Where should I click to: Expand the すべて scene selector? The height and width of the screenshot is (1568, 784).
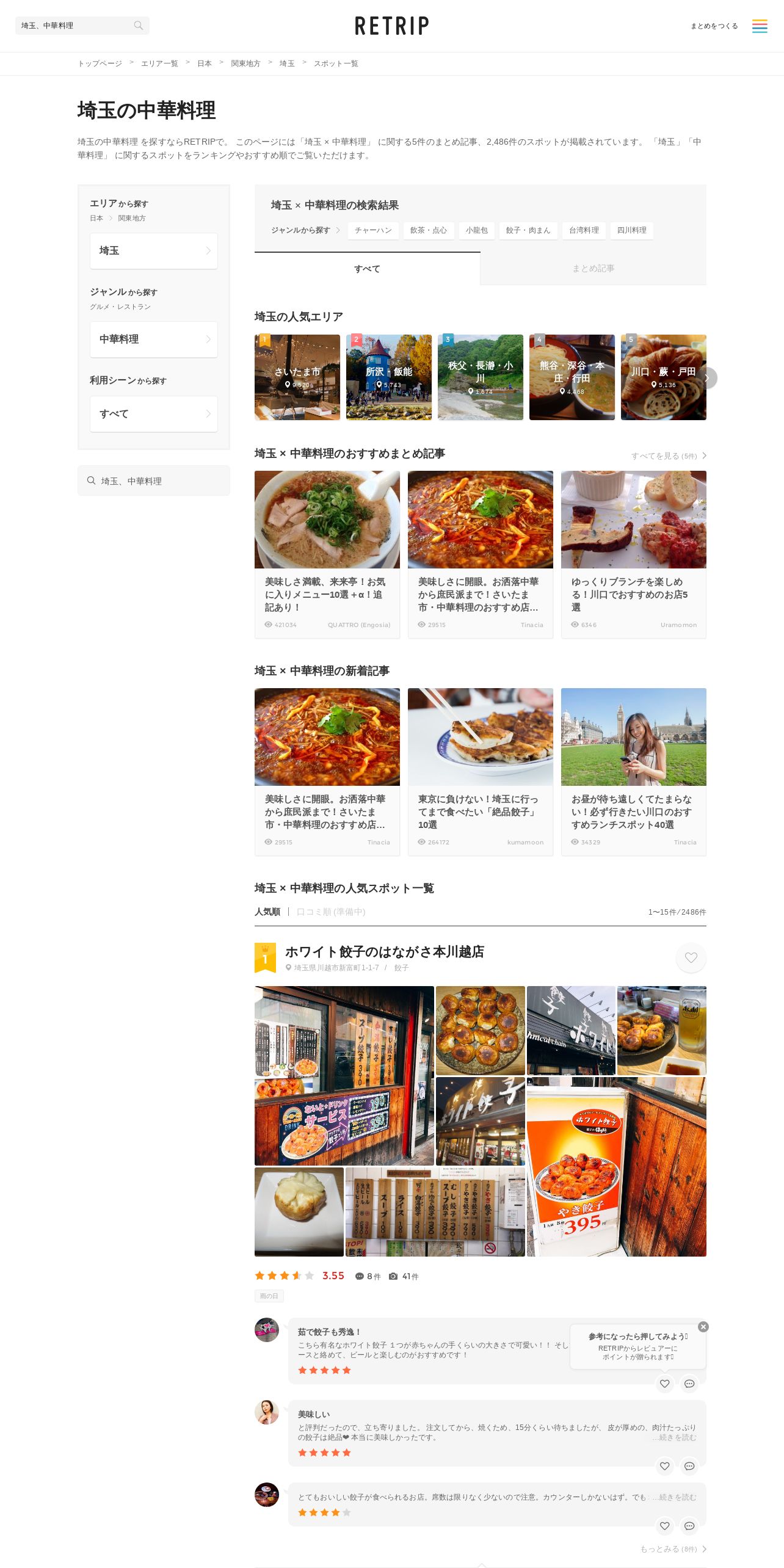(154, 414)
